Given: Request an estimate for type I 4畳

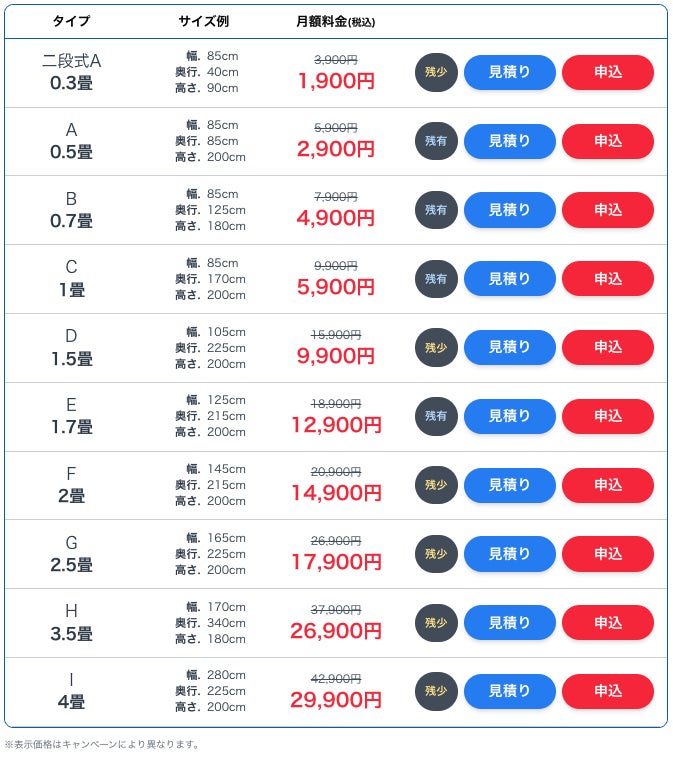Looking at the screenshot, I should click(510, 691).
